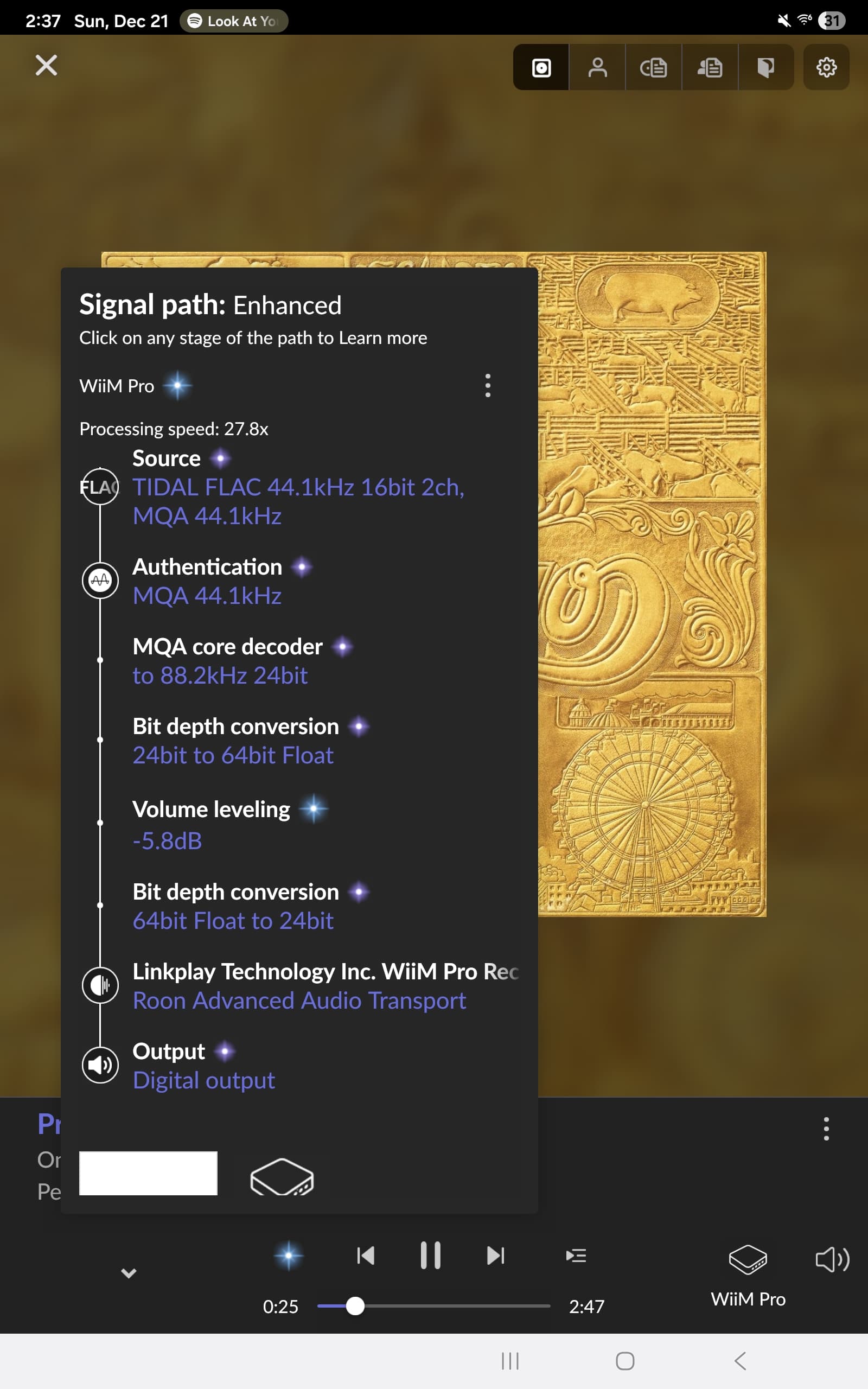Switch to the artist view tab
This screenshot has height=1389, width=868.
(597, 67)
